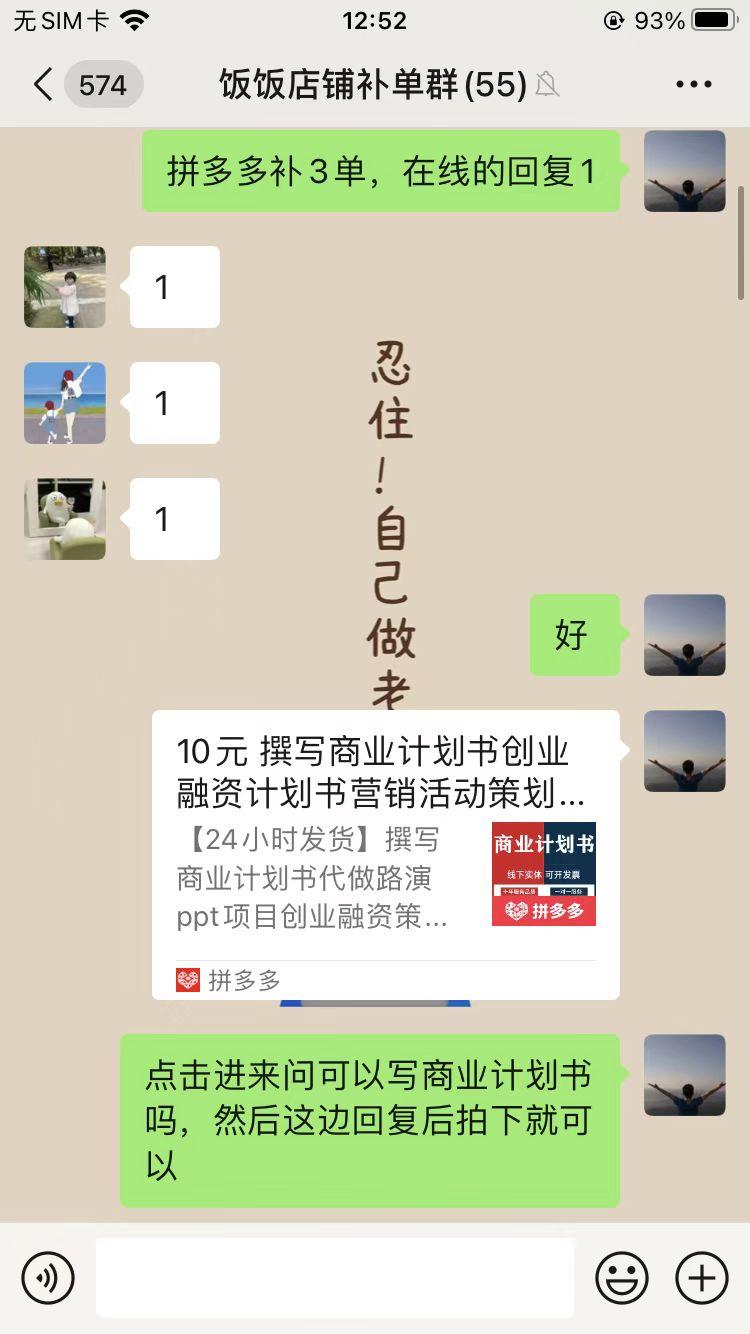Tap the sender's avatar next to the first '1' reply
Viewport: 750px width, 1334px height.
(x=64, y=286)
